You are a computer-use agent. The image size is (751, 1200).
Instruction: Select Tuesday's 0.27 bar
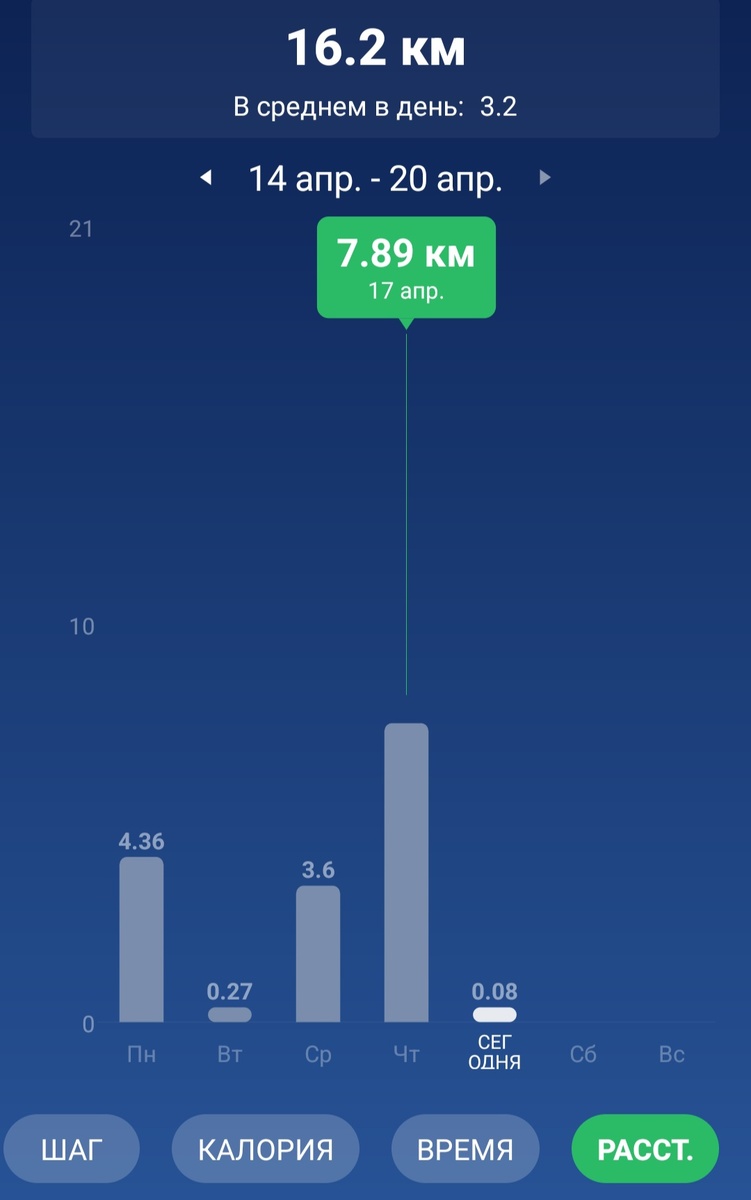coord(230,1014)
